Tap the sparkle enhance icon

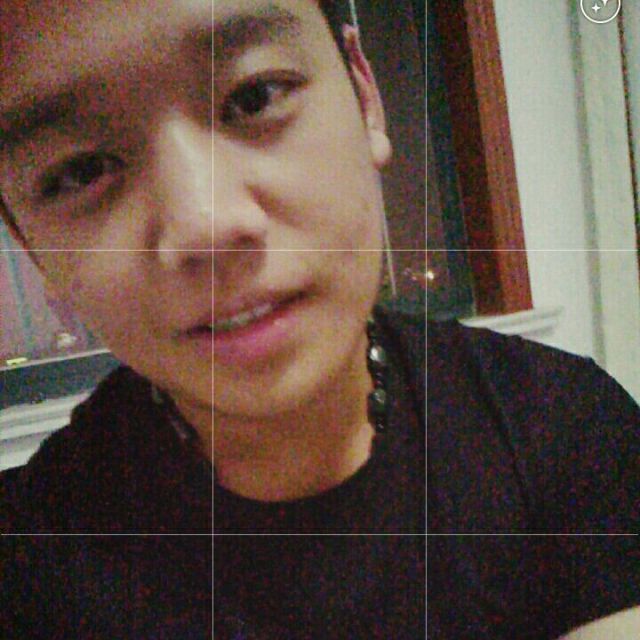600,6
